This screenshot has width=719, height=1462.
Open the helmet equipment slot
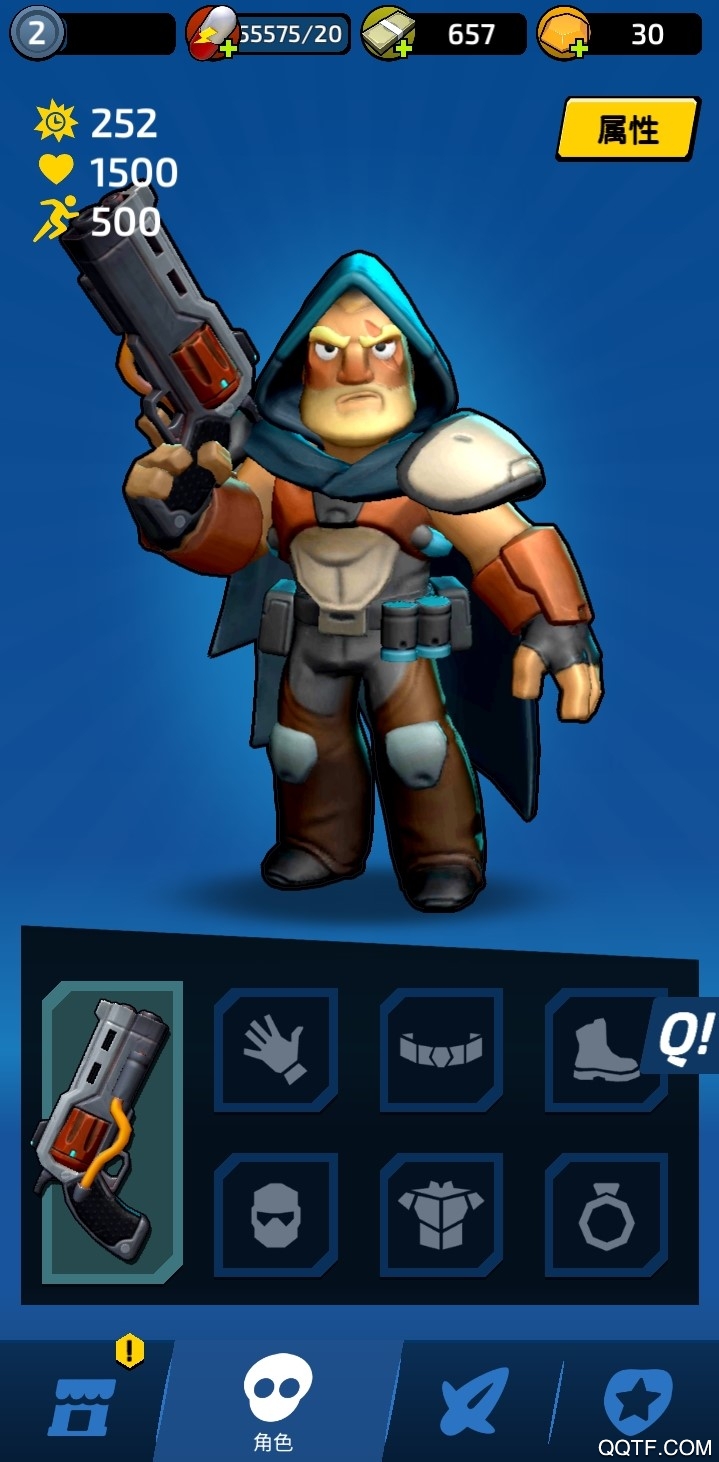coord(276,1215)
